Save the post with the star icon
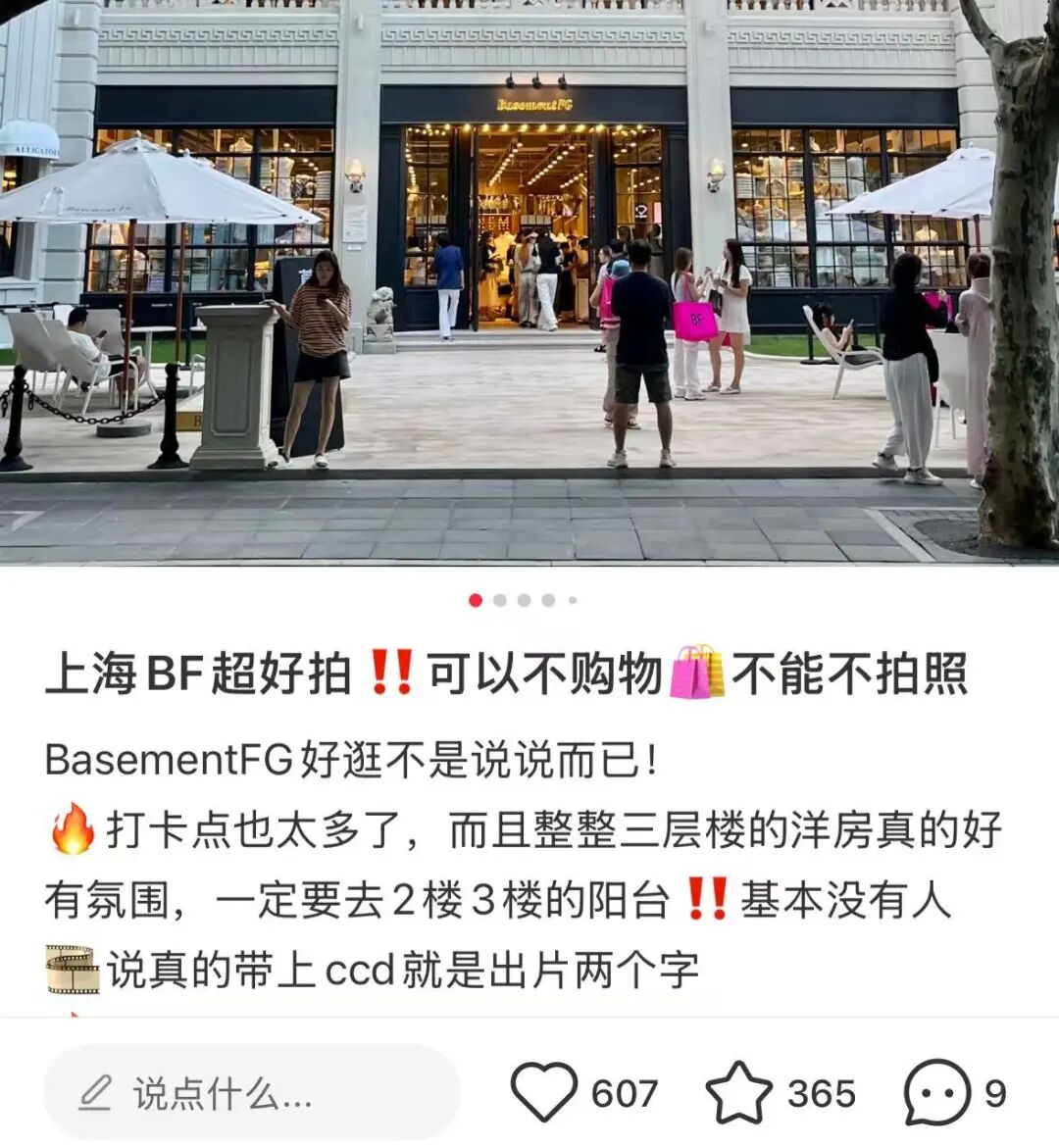The height and width of the screenshot is (1148, 1059). [739, 1092]
